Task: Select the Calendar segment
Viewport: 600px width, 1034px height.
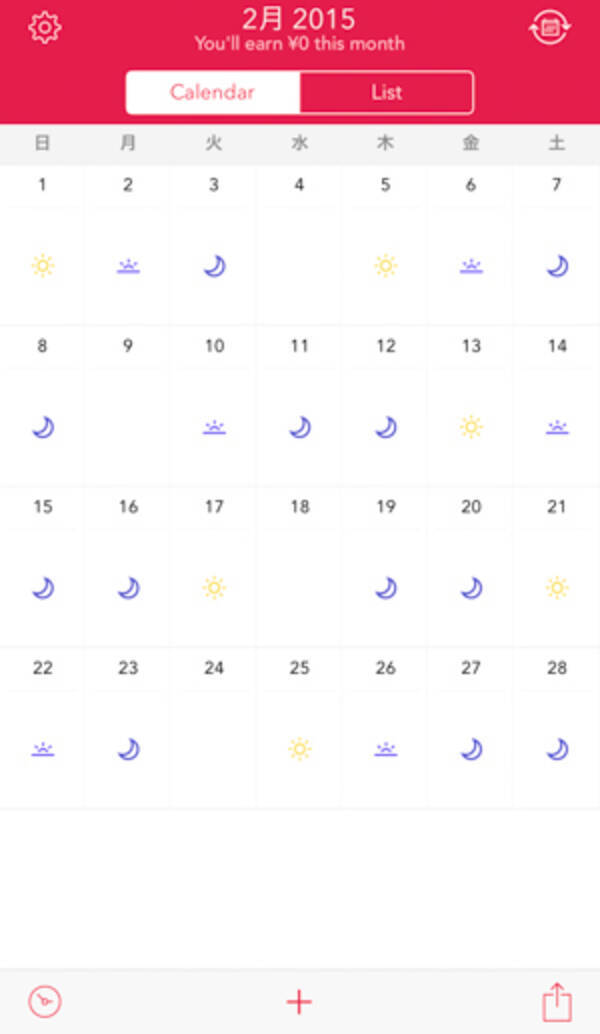Action: [x=212, y=93]
